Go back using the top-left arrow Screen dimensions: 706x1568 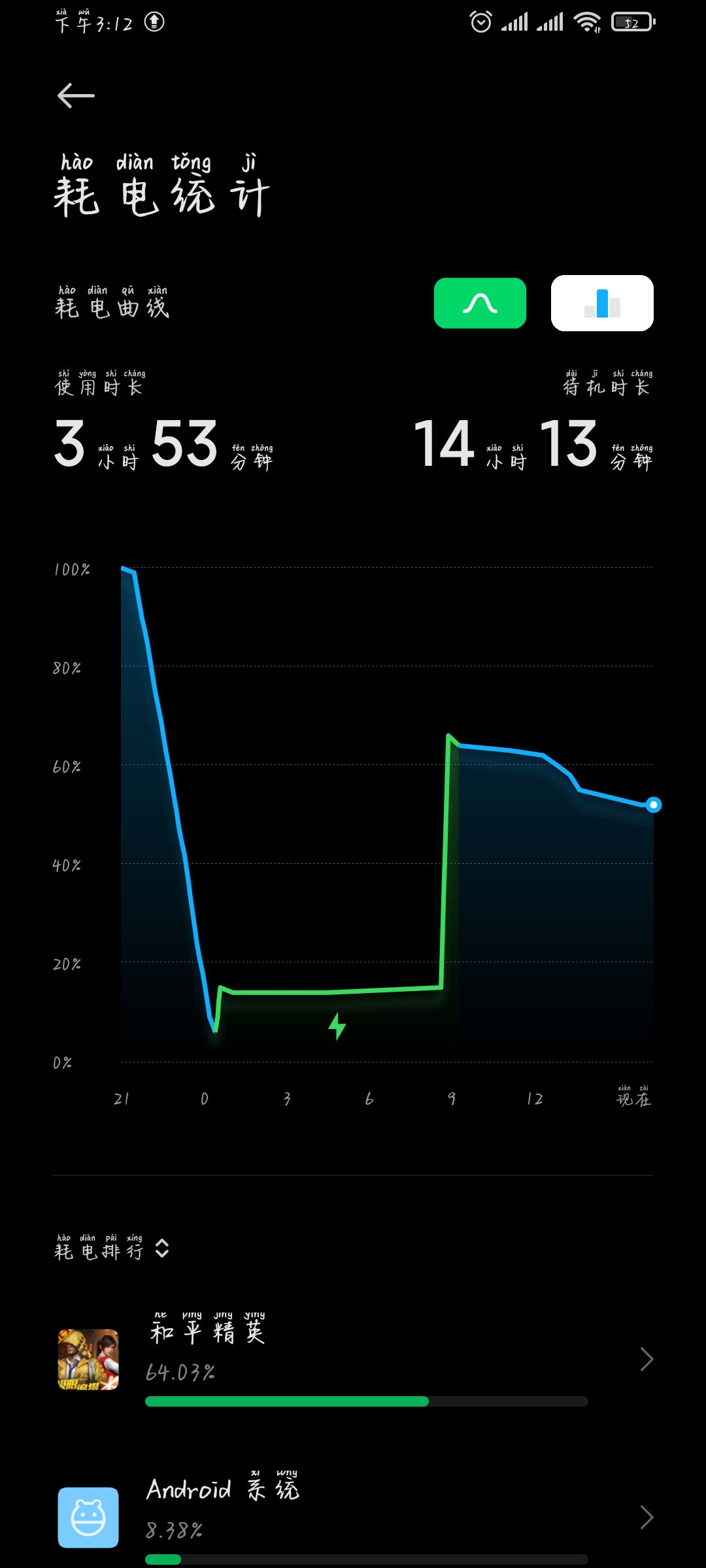click(76, 95)
